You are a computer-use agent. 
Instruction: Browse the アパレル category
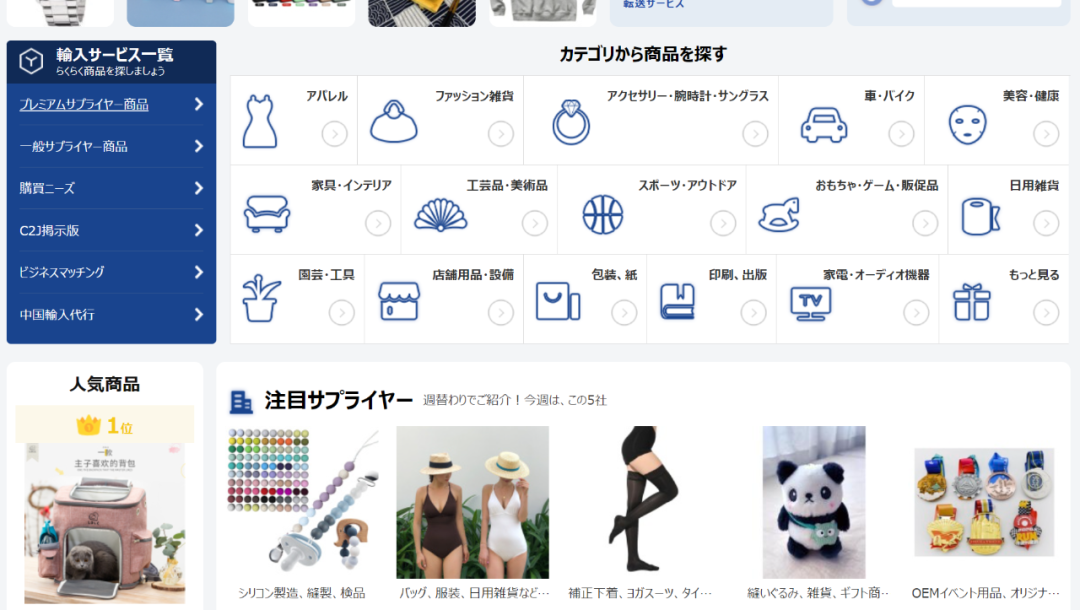[293, 120]
